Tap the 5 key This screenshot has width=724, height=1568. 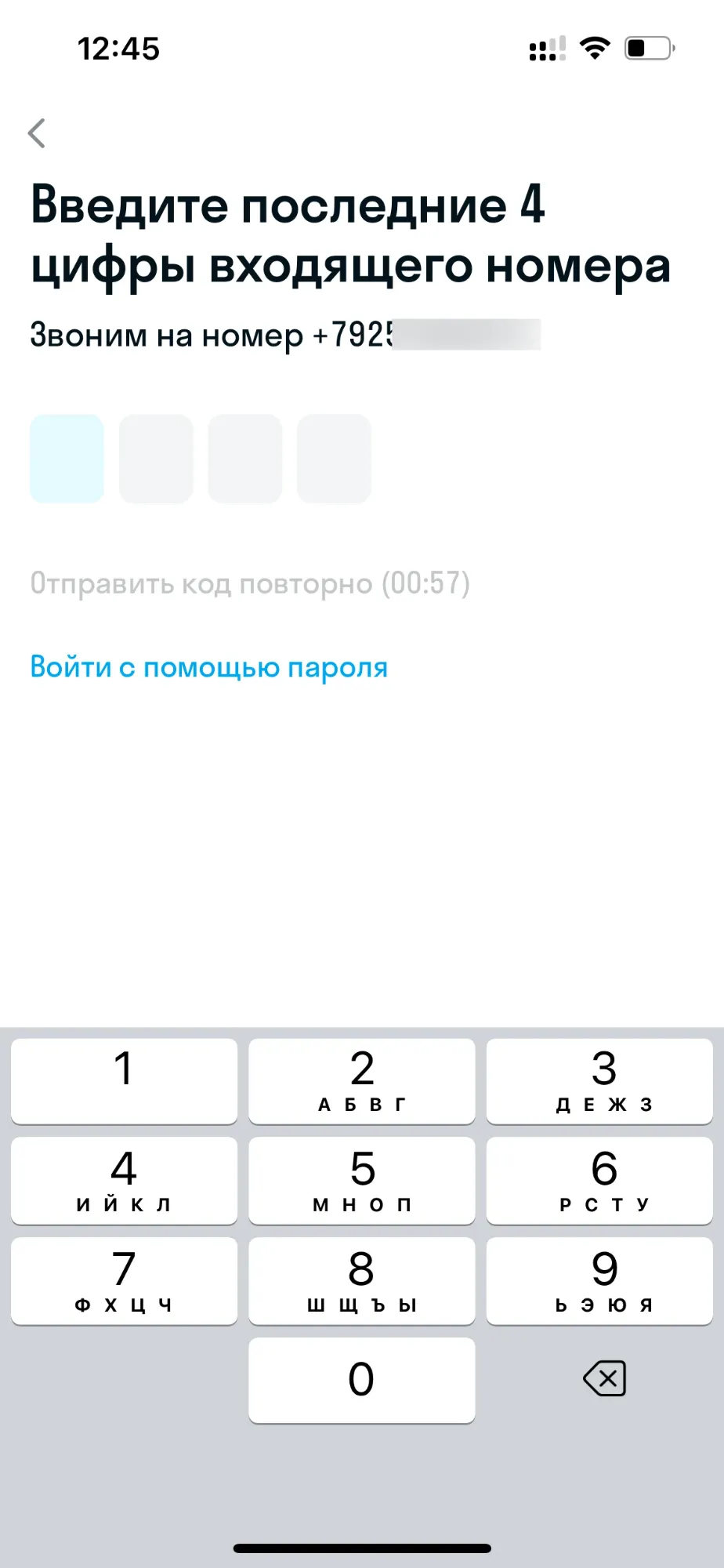(x=361, y=1180)
